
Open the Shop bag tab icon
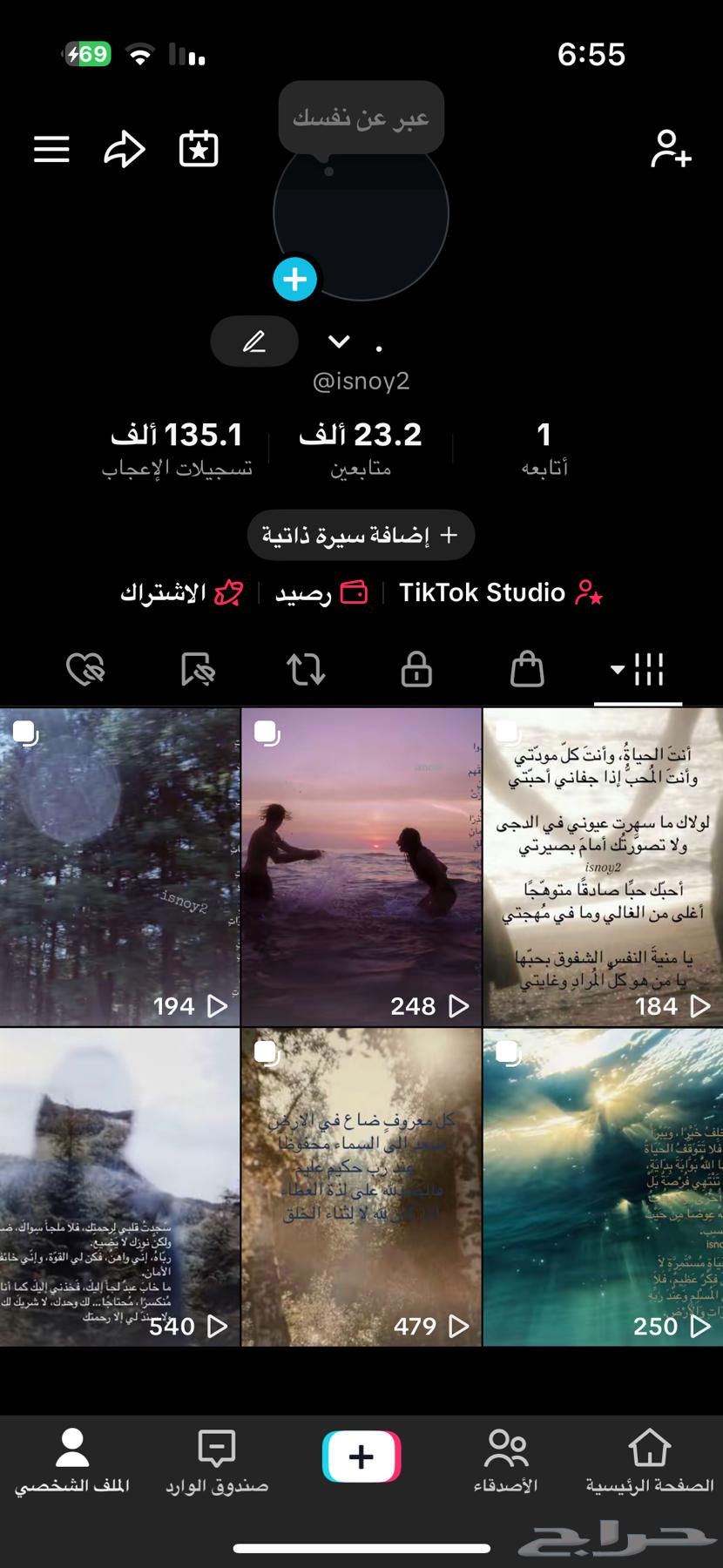[526, 669]
